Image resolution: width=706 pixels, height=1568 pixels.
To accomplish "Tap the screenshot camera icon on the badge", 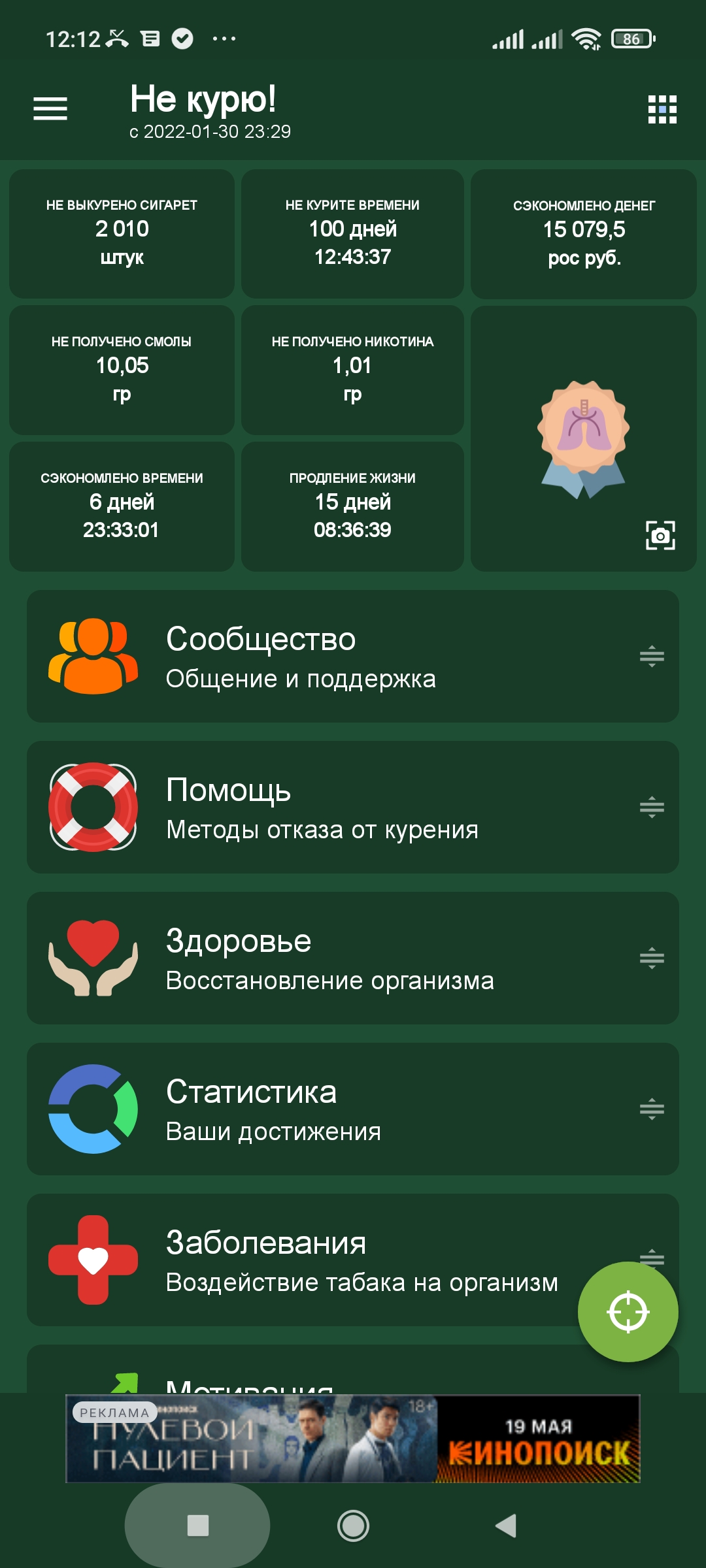I will (x=662, y=537).
